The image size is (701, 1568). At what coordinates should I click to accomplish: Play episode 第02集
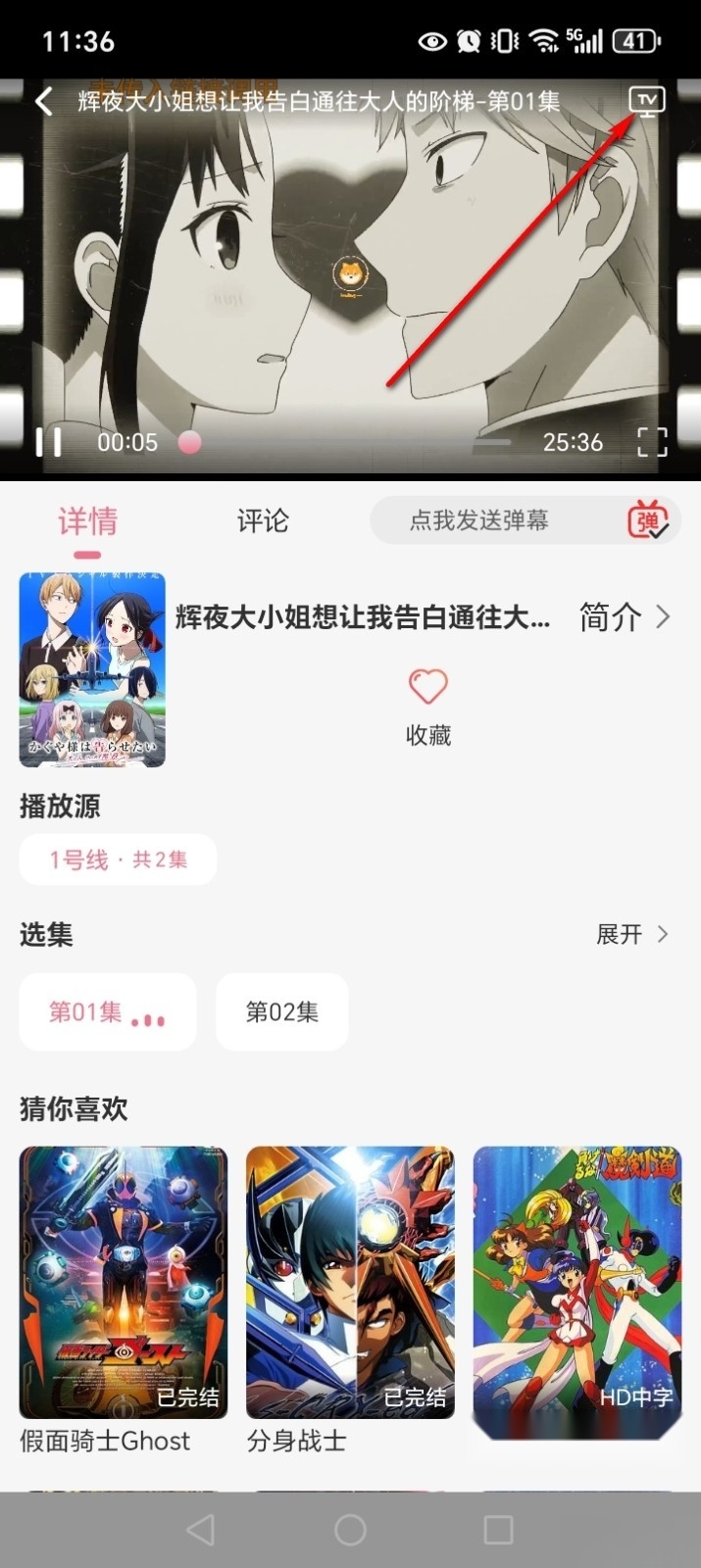pos(282,1011)
